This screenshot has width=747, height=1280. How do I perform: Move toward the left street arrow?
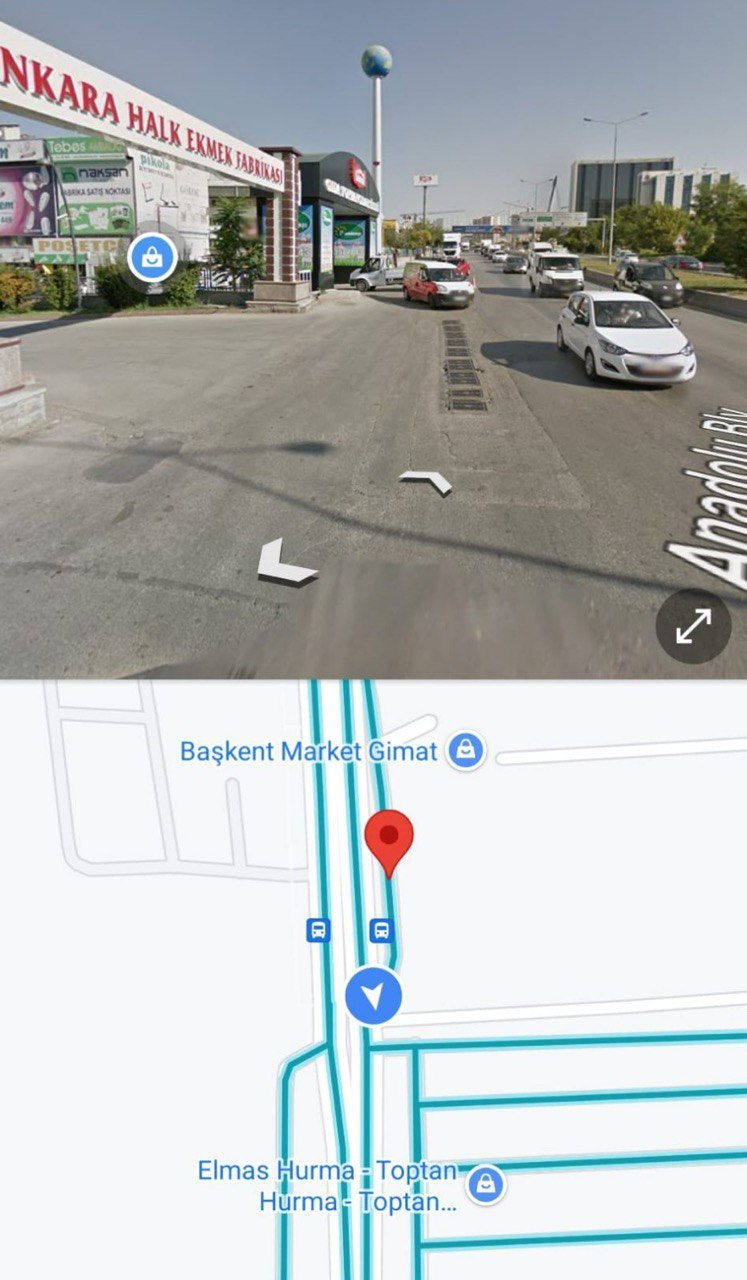(286, 563)
